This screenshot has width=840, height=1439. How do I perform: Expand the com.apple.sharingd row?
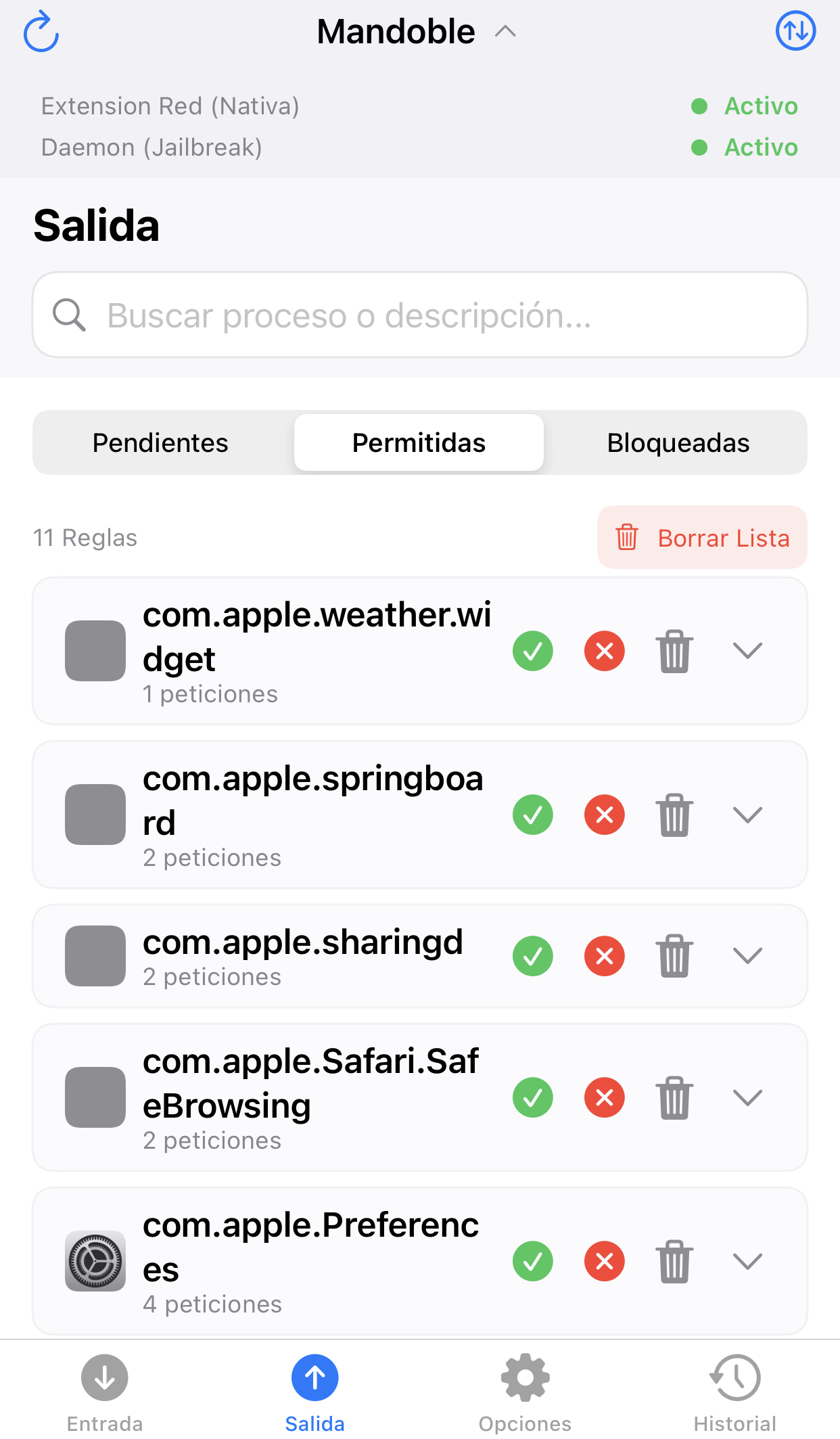tap(747, 956)
